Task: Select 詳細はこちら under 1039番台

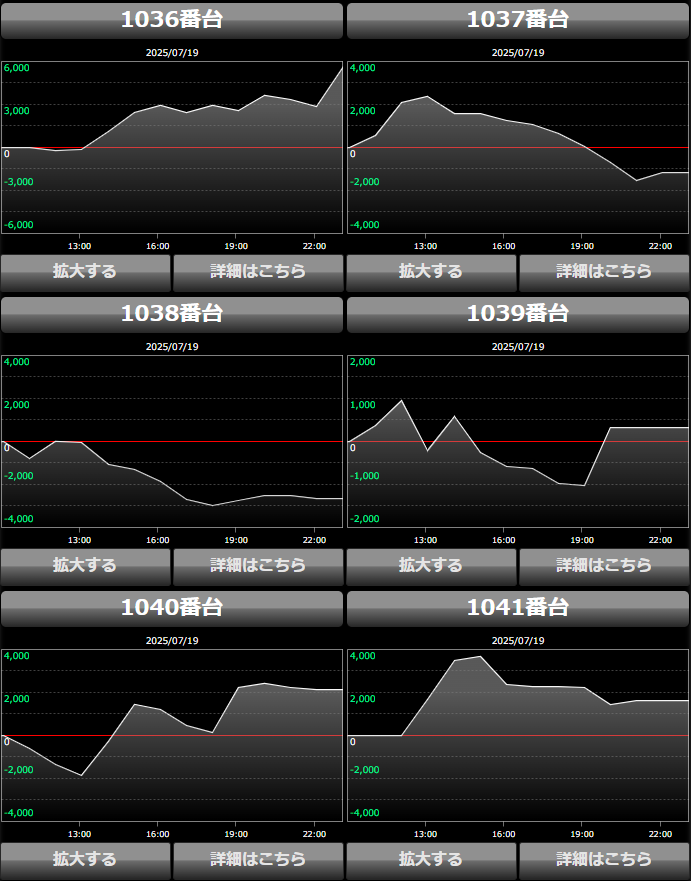Action: (x=604, y=565)
